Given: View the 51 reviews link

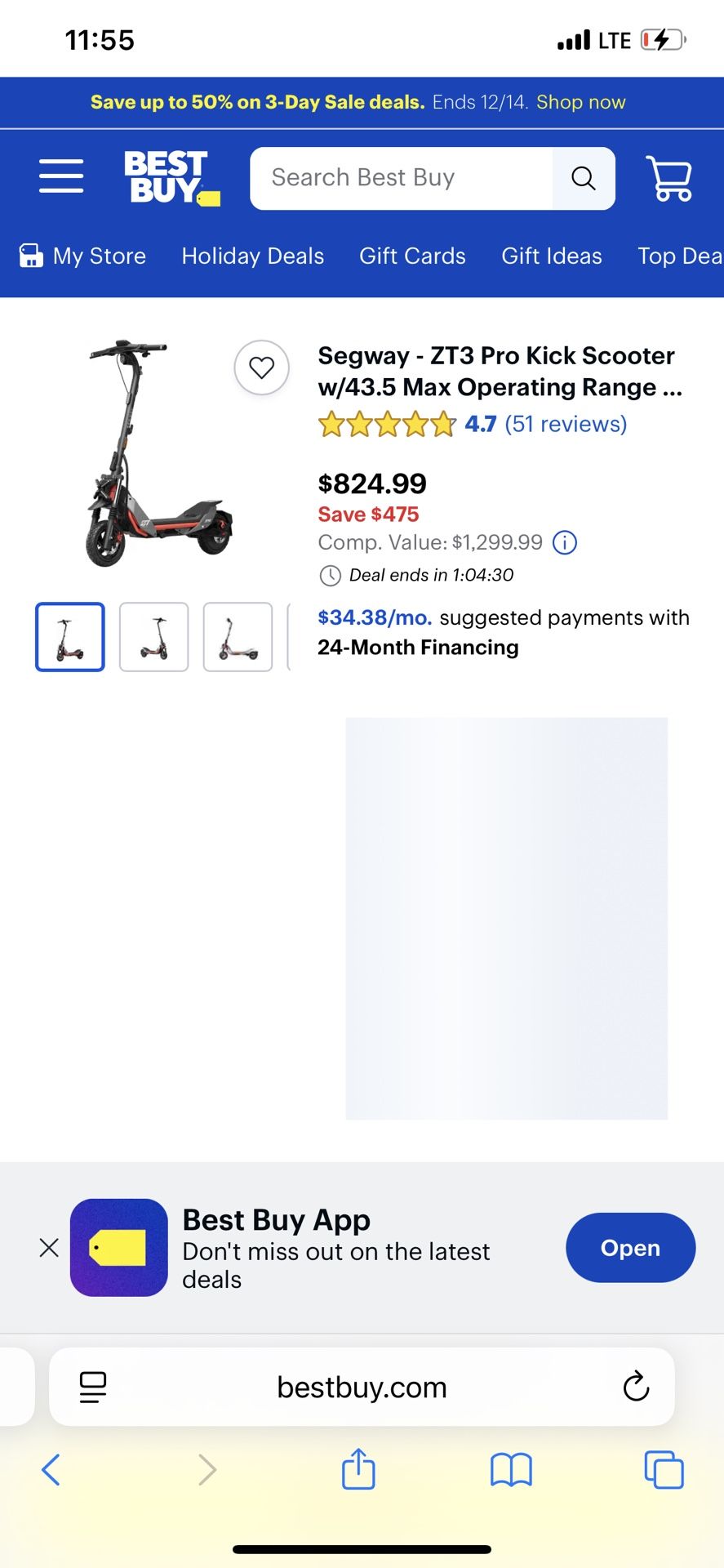Looking at the screenshot, I should tap(566, 424).
